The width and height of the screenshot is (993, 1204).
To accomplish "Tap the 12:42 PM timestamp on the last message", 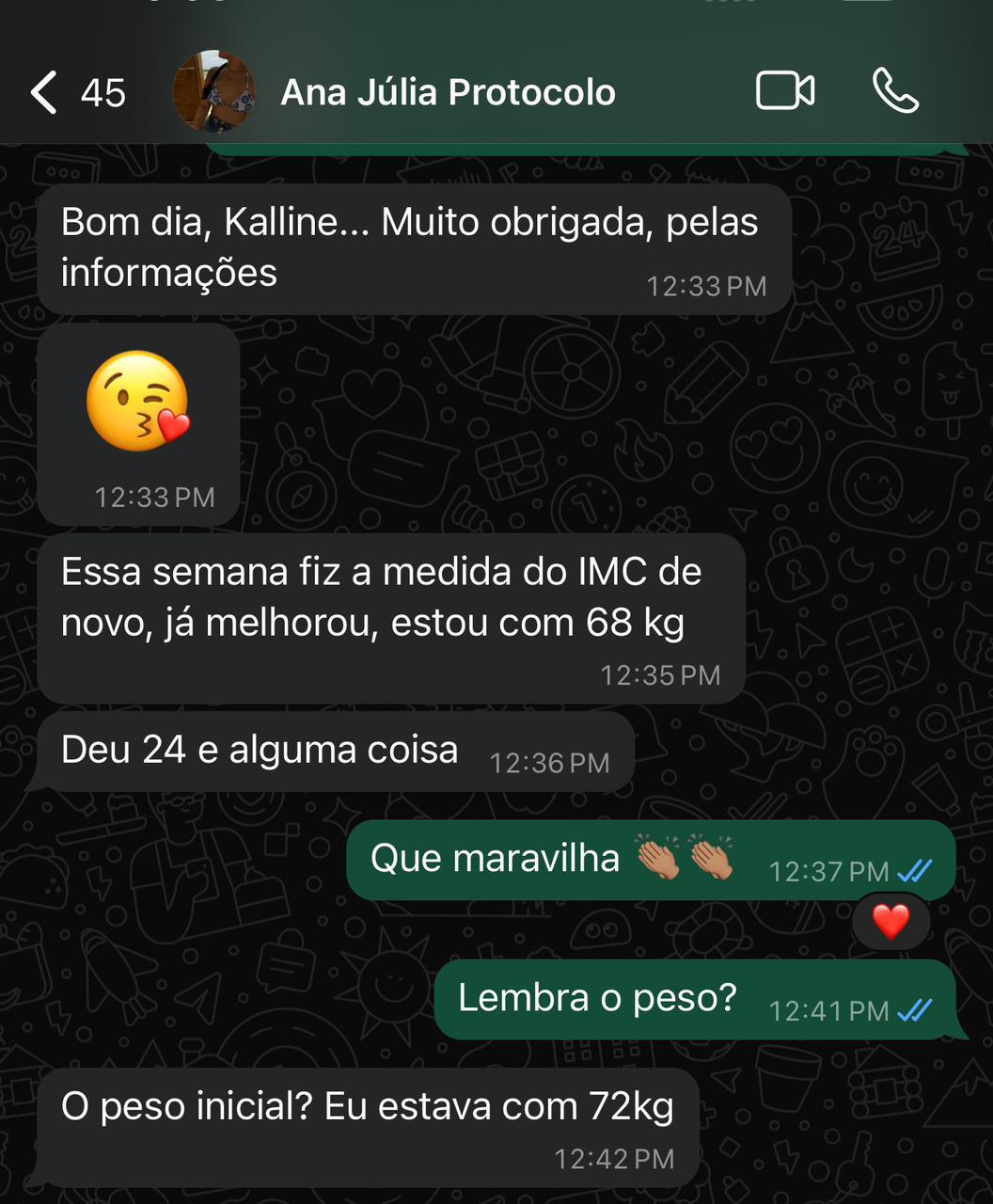I will pyautogui.click(x=616, y=1157).
